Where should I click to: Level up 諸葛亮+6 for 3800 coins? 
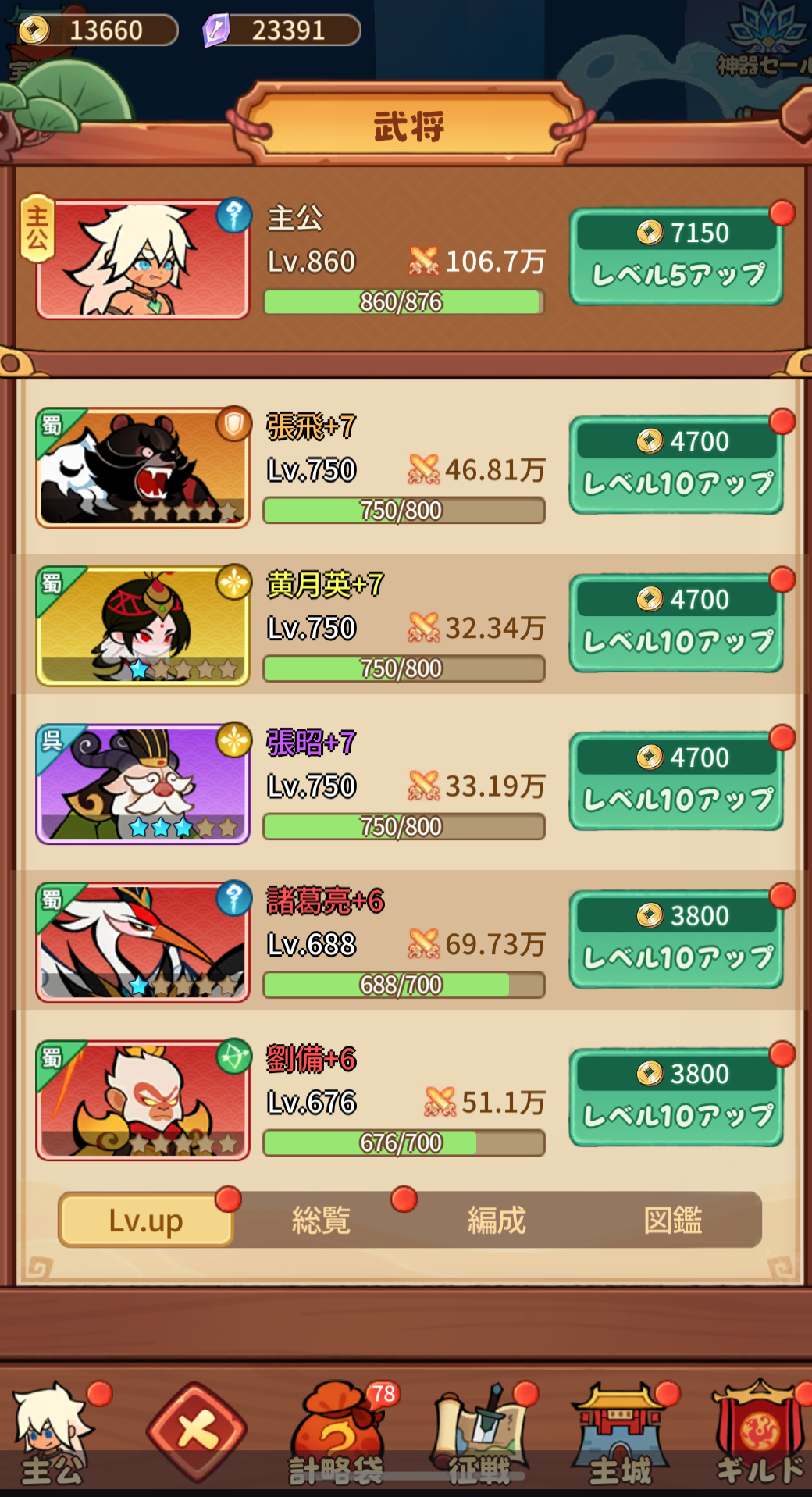tap(677, 939)
